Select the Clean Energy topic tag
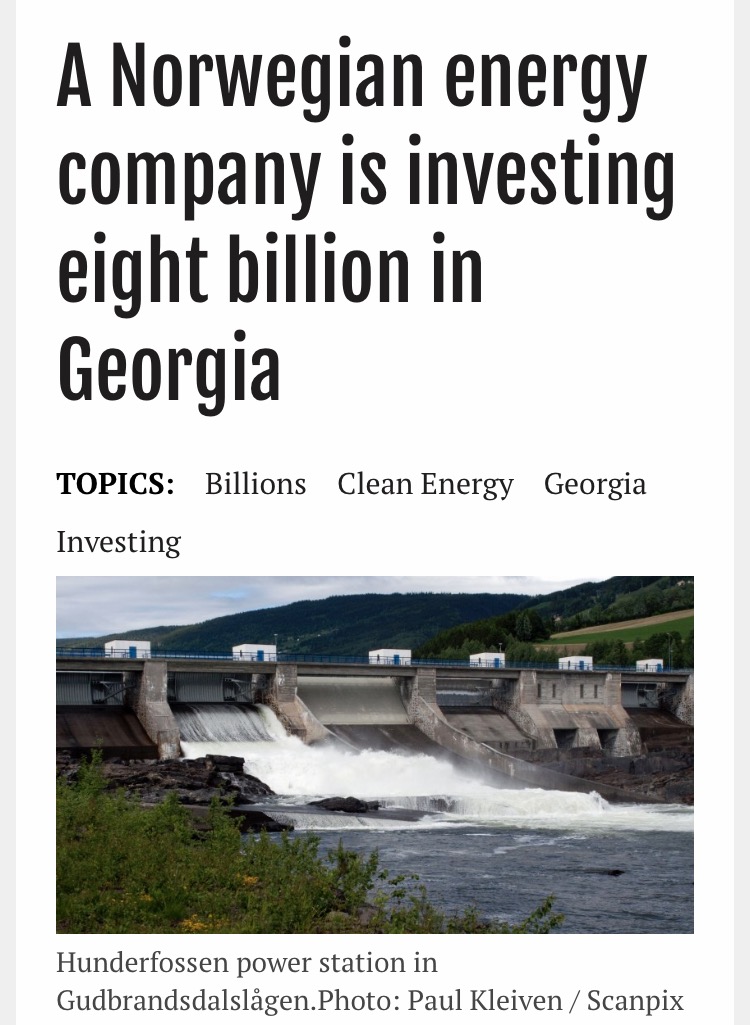 425,484
